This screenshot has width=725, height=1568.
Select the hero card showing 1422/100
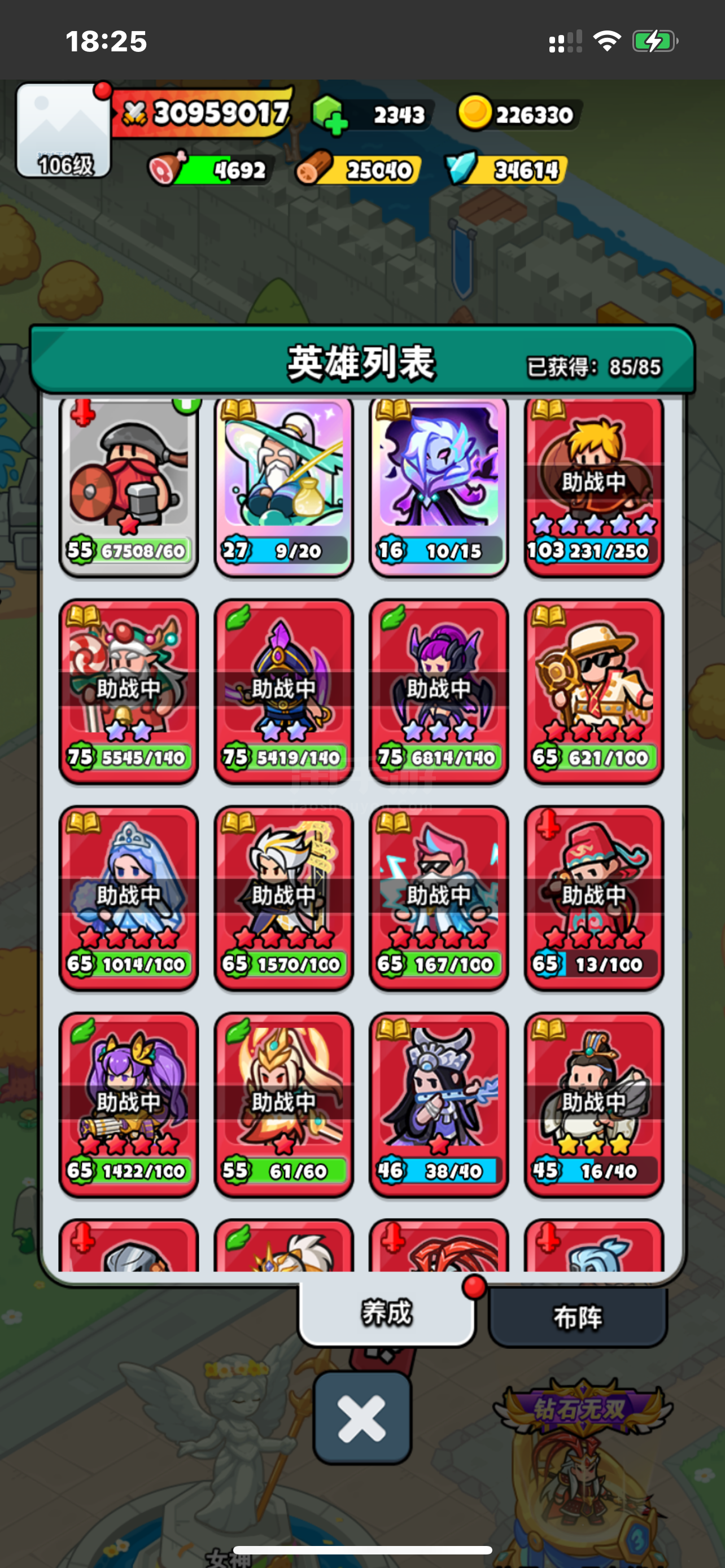[128, 1105]
